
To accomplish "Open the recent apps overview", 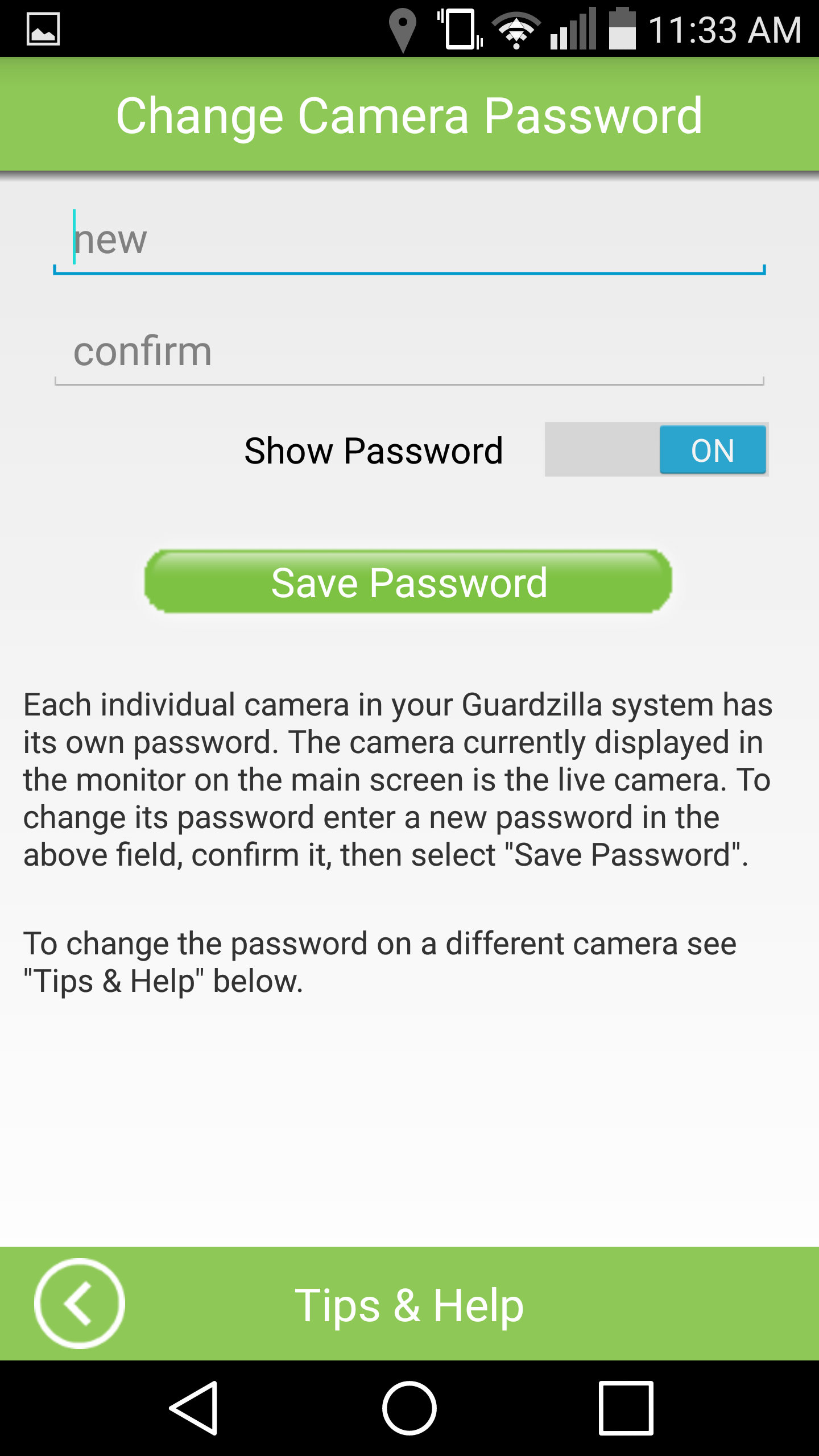I will (x=626, y=1408).
